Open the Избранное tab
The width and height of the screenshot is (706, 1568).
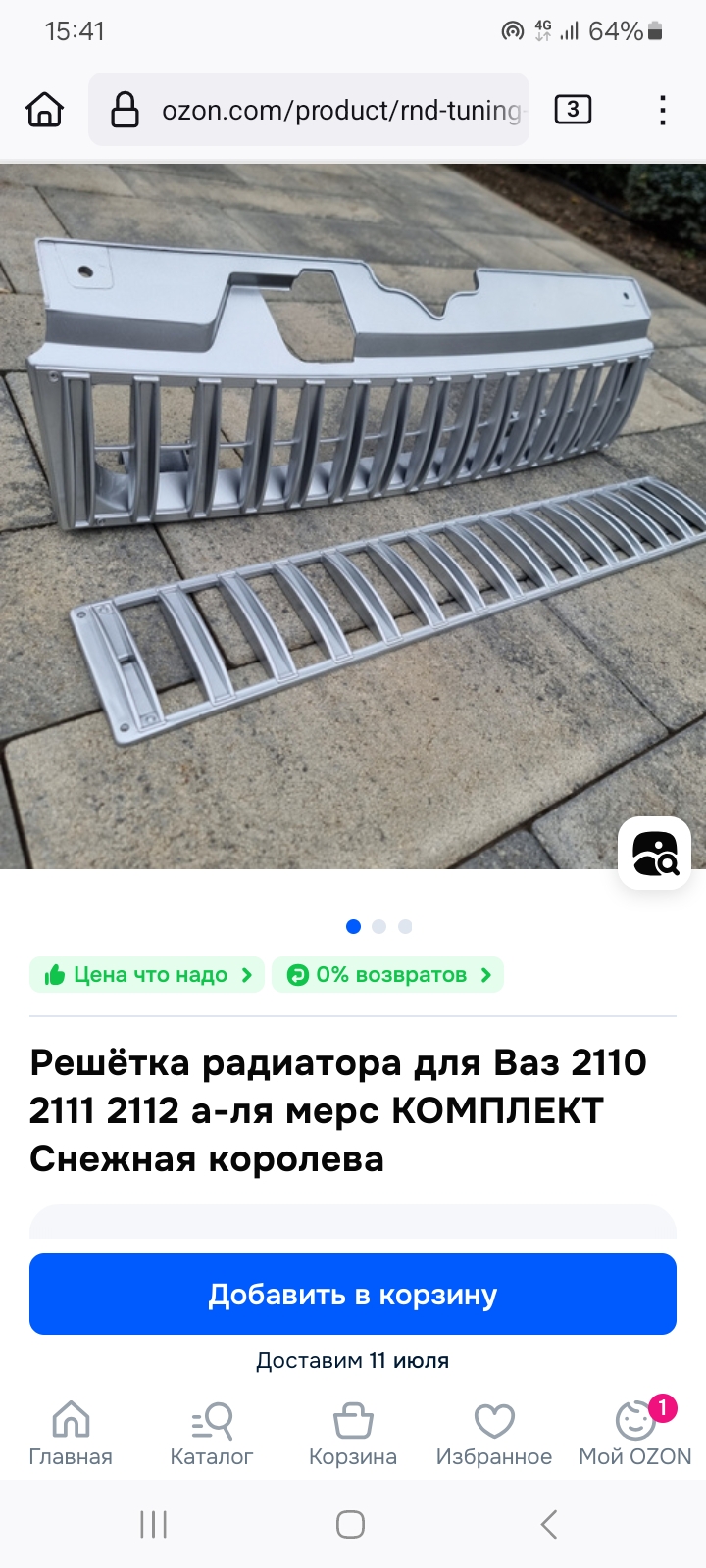(494, 1433)
